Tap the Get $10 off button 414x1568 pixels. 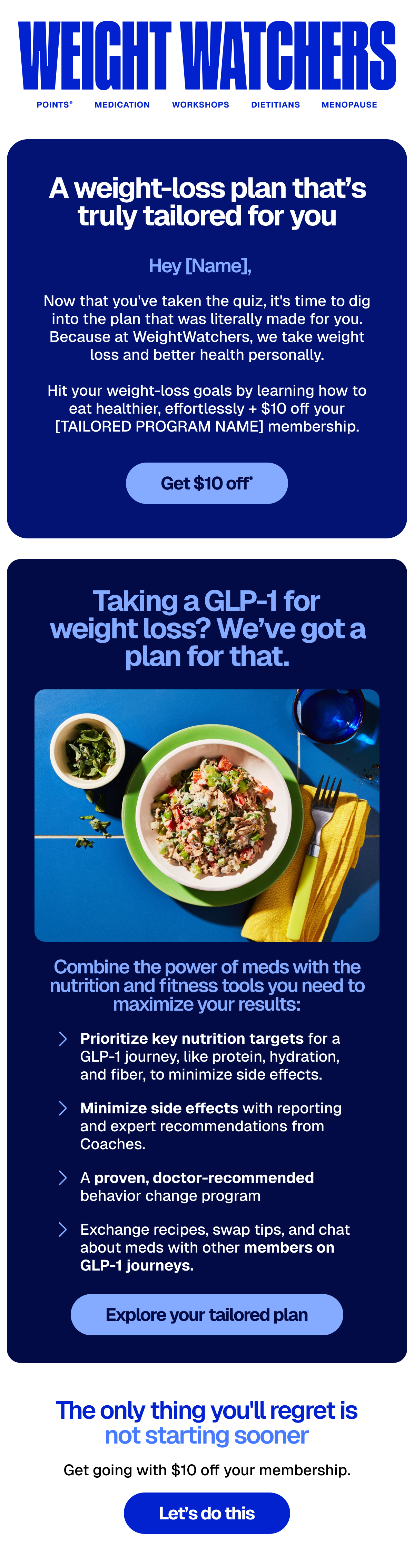[207, 483]
